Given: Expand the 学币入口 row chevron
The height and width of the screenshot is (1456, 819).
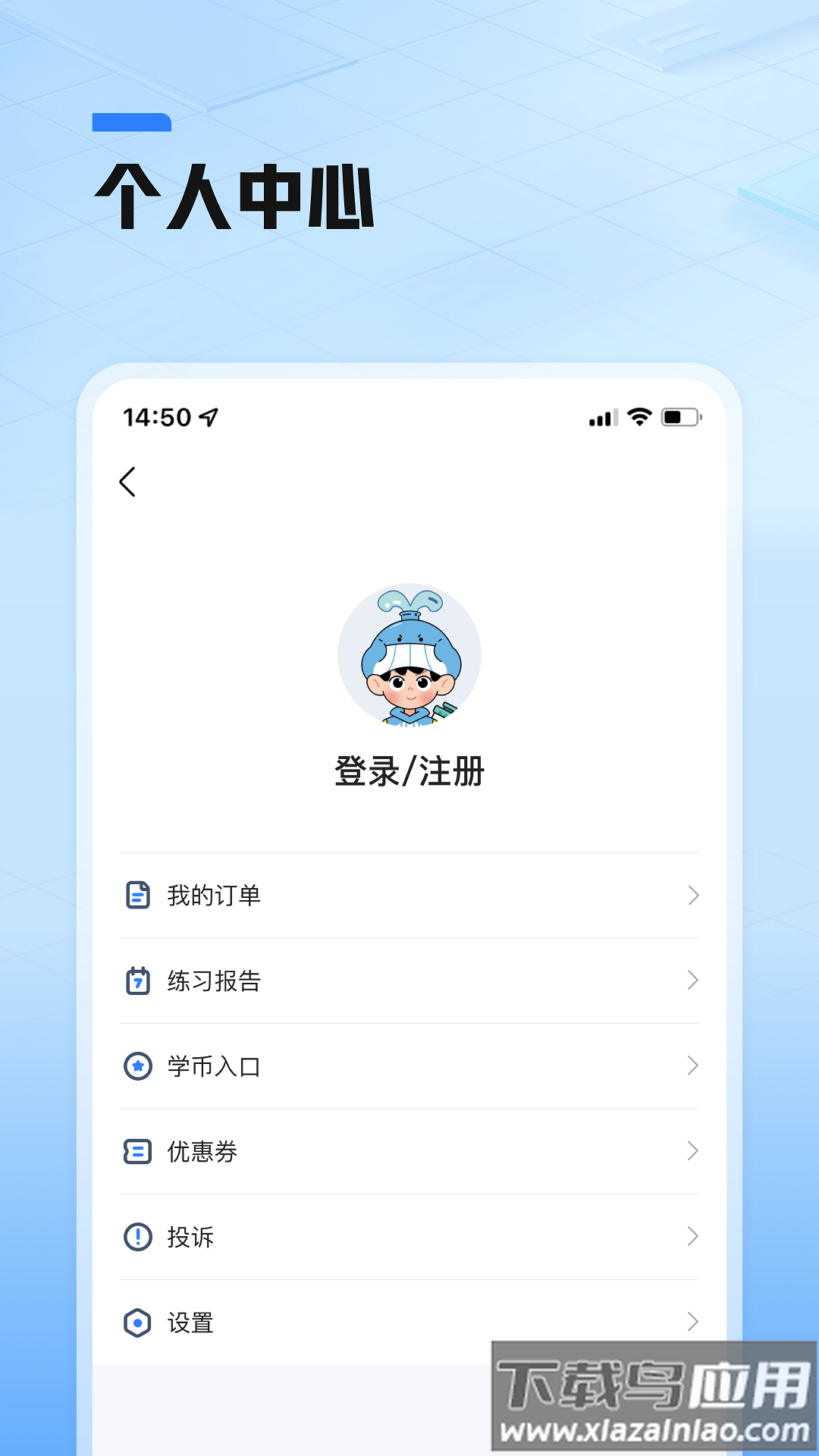Looking at the screenshot, I should pos(693,1065).
